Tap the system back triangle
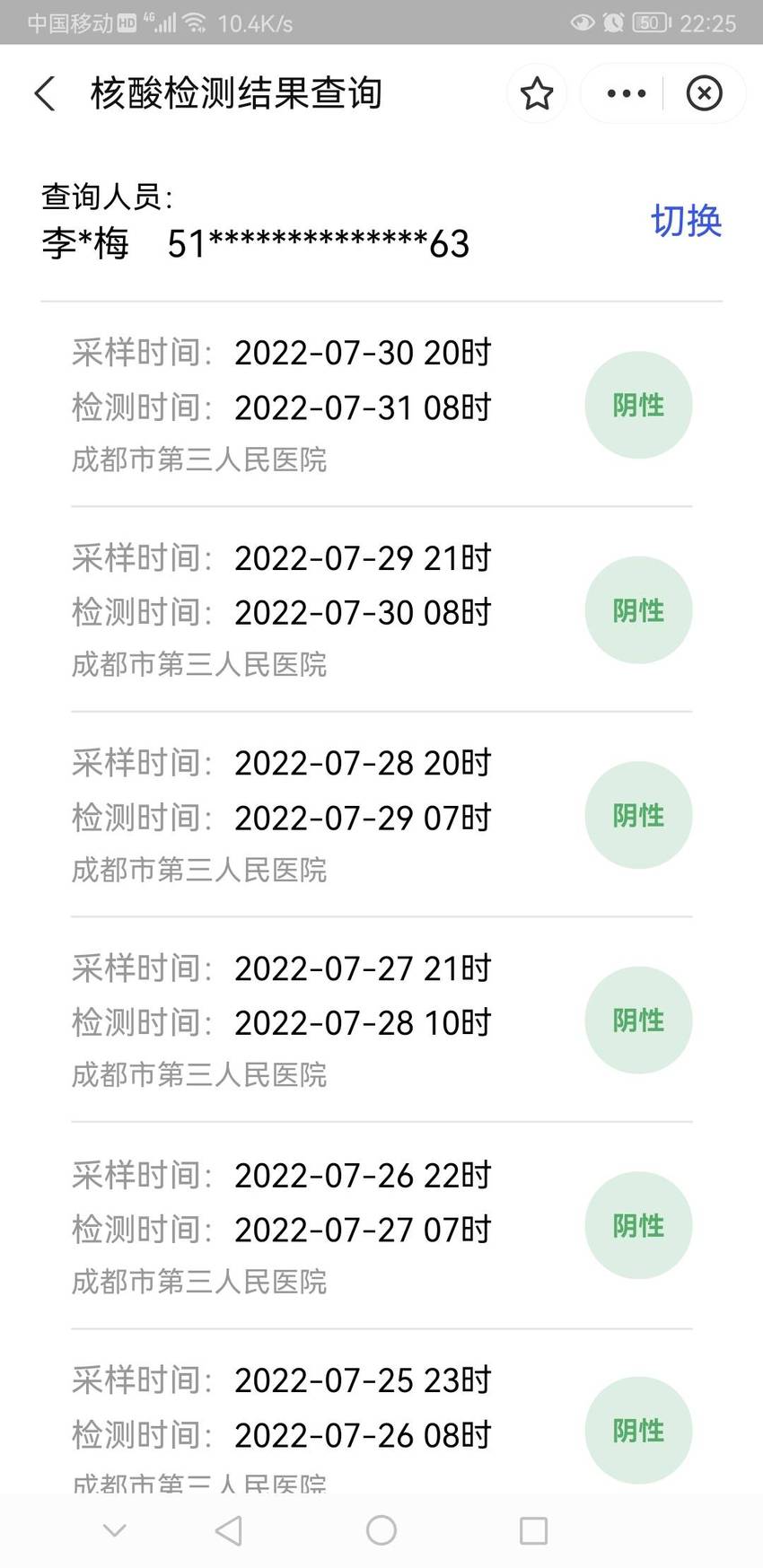Image resolution: width=763 pixels, height=1568 pixels. [x=229, y=1530]
